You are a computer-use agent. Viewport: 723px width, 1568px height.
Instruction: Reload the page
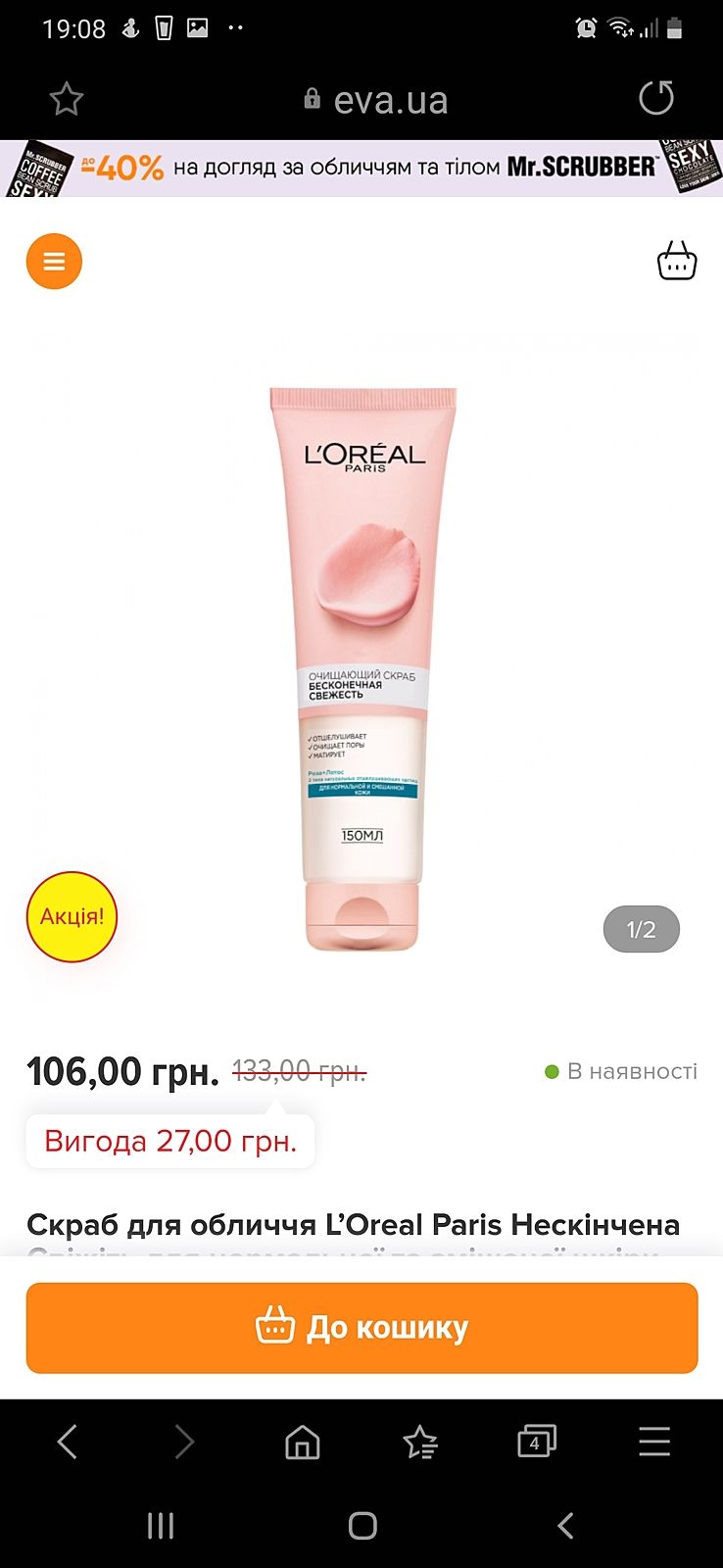pos(655,98)
